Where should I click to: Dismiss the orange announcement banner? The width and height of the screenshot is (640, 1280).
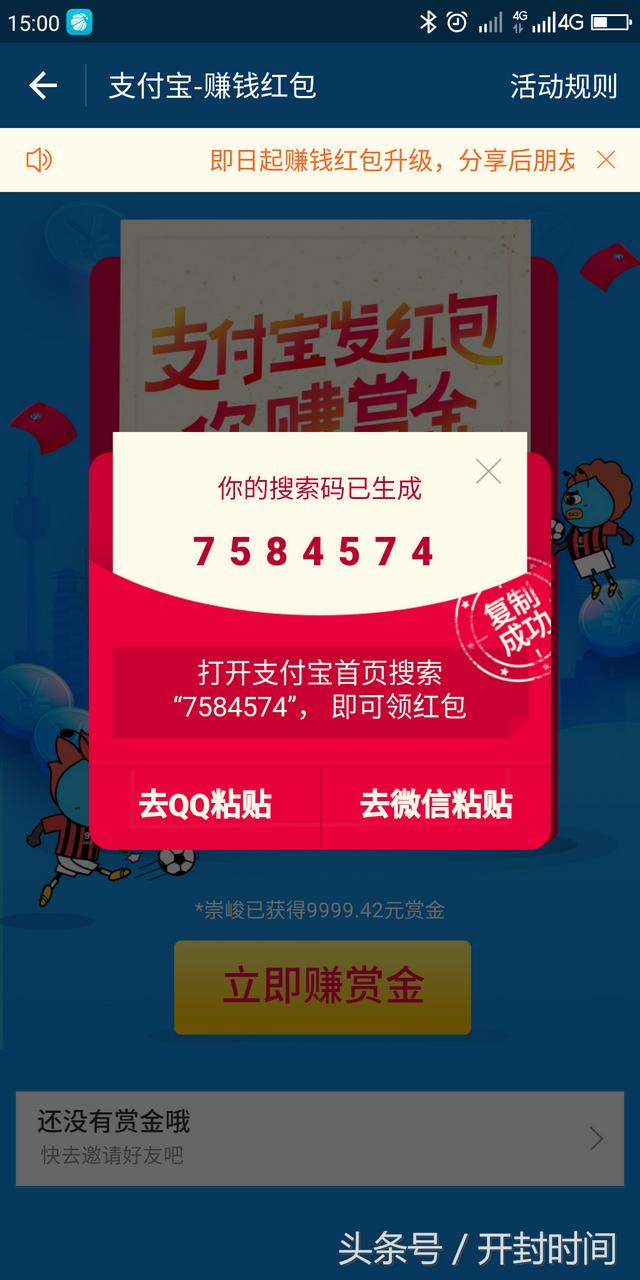pyautogui.click(x=606, y=160)
